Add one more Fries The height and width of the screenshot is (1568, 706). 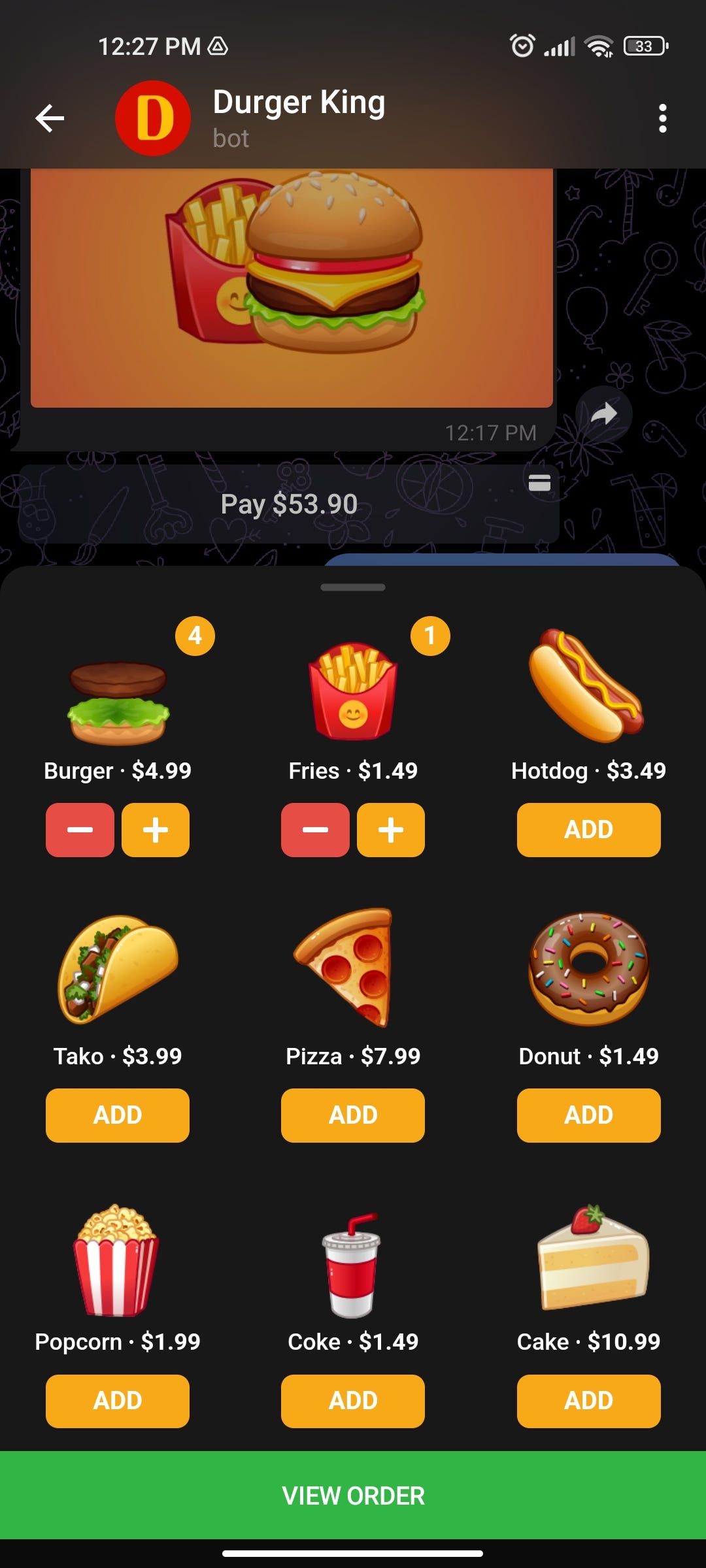tap(391, 830)
